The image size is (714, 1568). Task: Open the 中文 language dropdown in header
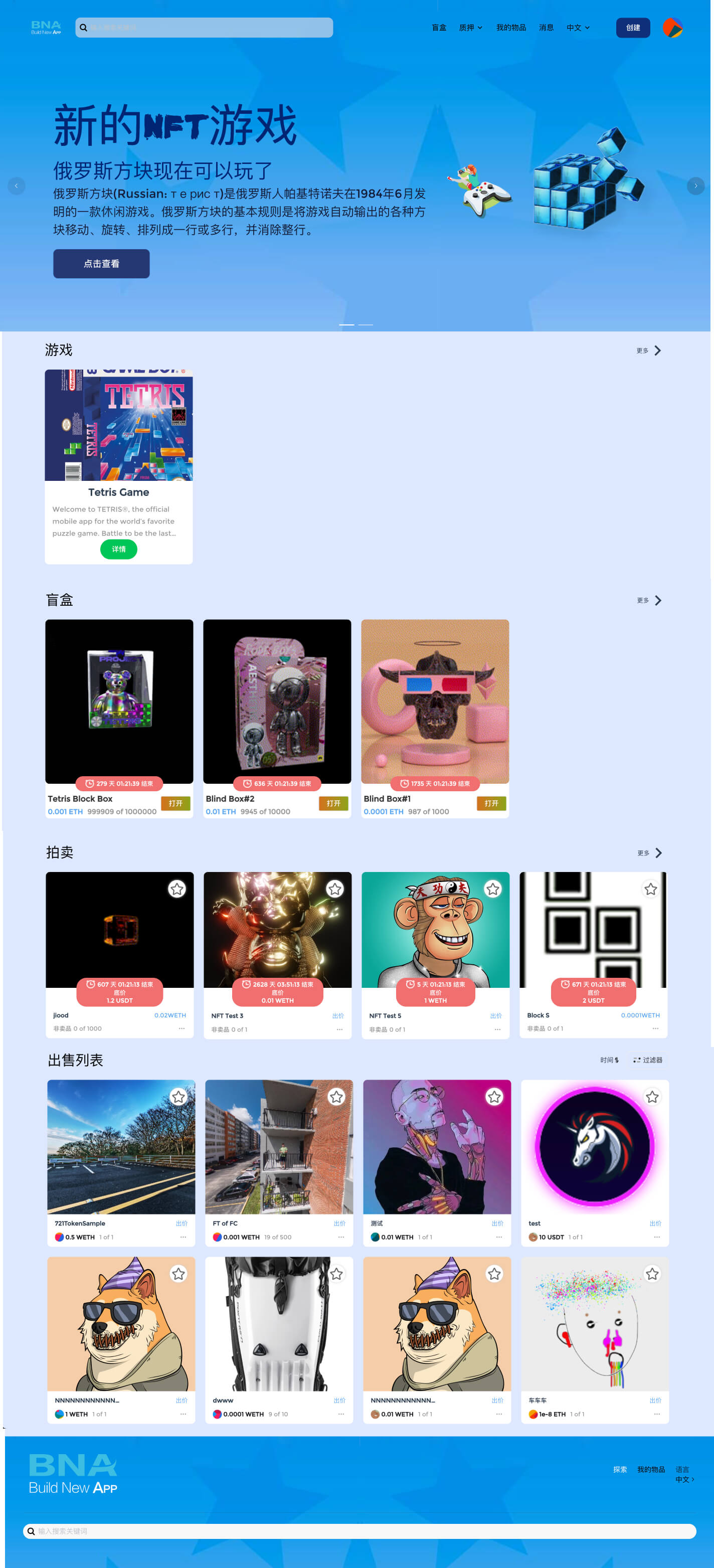tap(578, 28)
